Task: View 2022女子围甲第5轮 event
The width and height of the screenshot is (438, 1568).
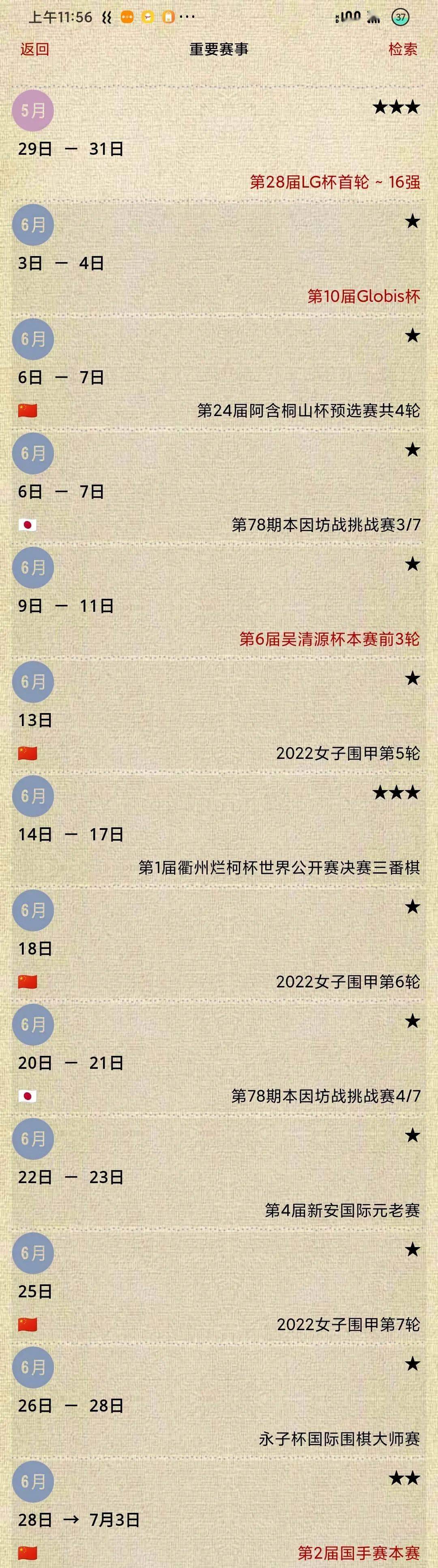Action: (x=348, y=753)
